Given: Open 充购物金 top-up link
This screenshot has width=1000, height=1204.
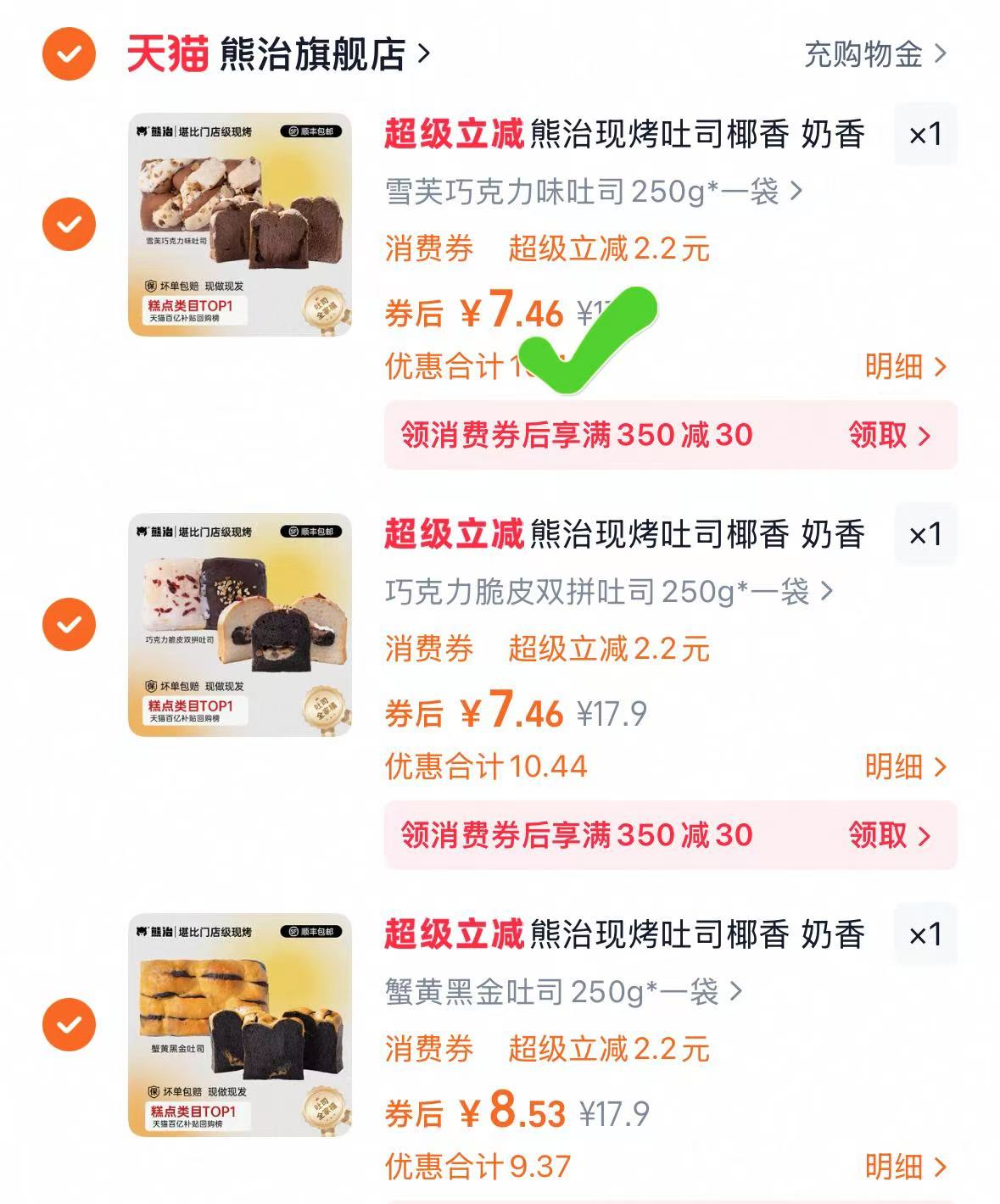Looking at the screenshot, I should 874,54.
